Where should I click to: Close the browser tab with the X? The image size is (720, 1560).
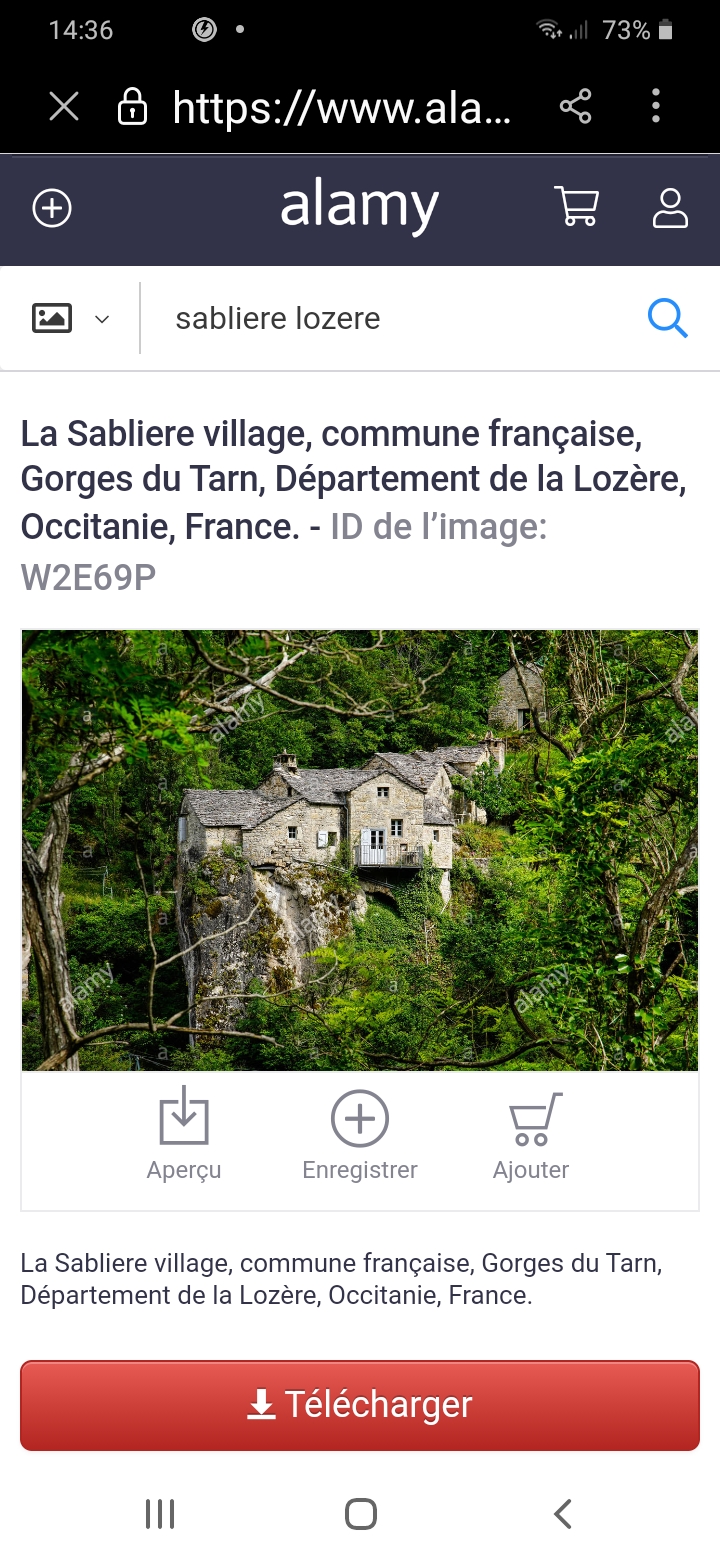point(64,106)
